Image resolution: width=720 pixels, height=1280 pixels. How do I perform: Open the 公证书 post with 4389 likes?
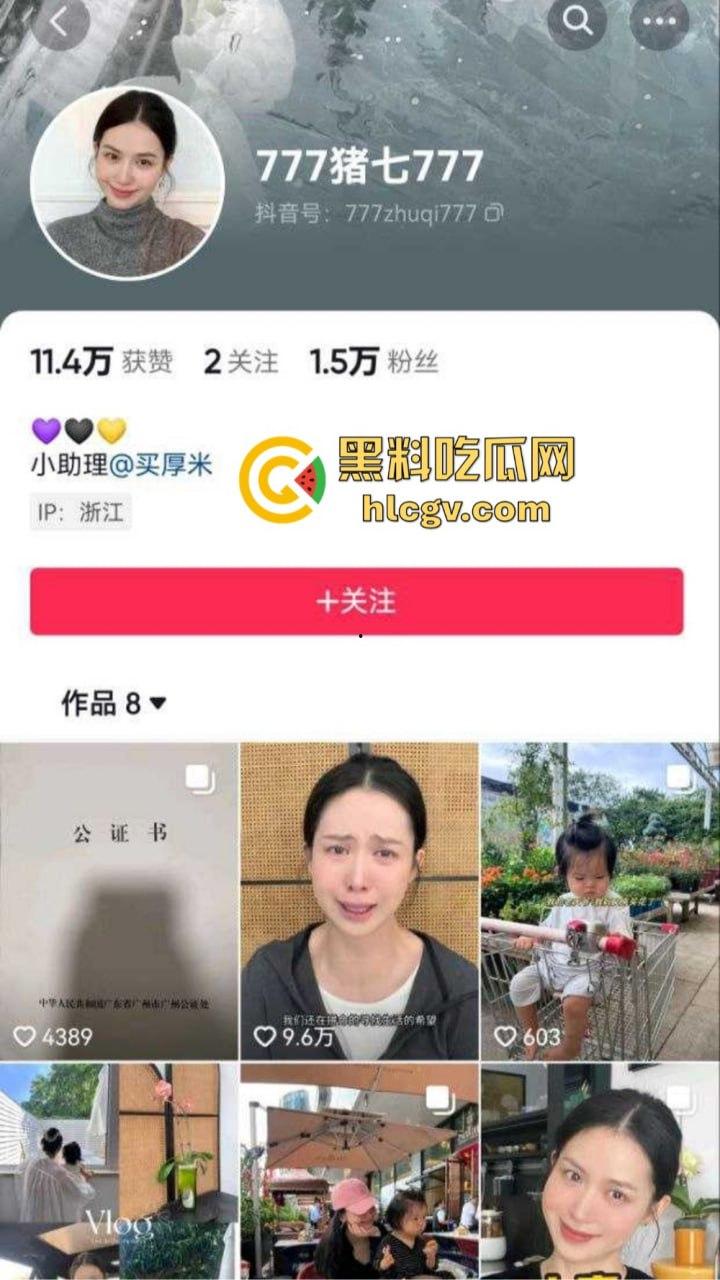119,900
